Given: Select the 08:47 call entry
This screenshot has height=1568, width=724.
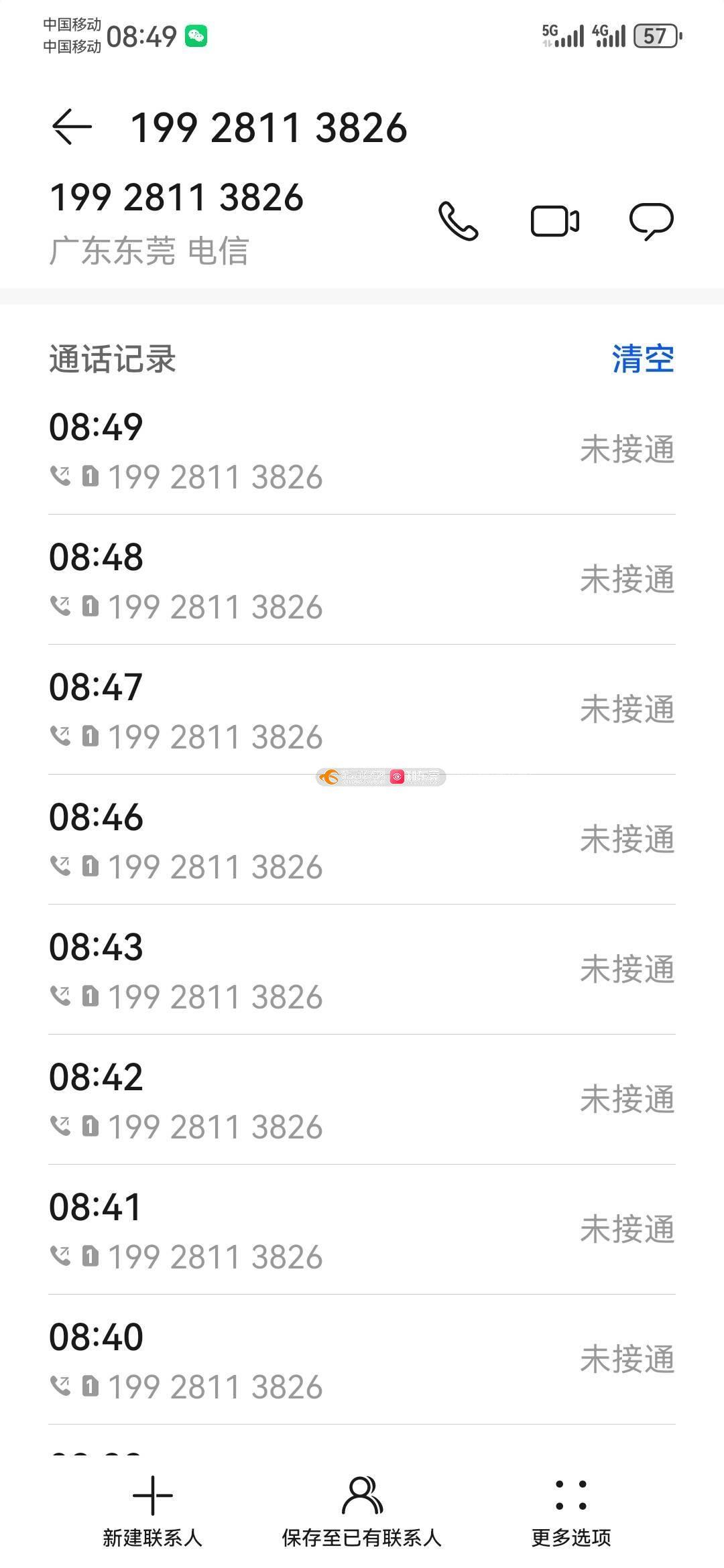Looking at the screenshot, I should tap(362, 710).
